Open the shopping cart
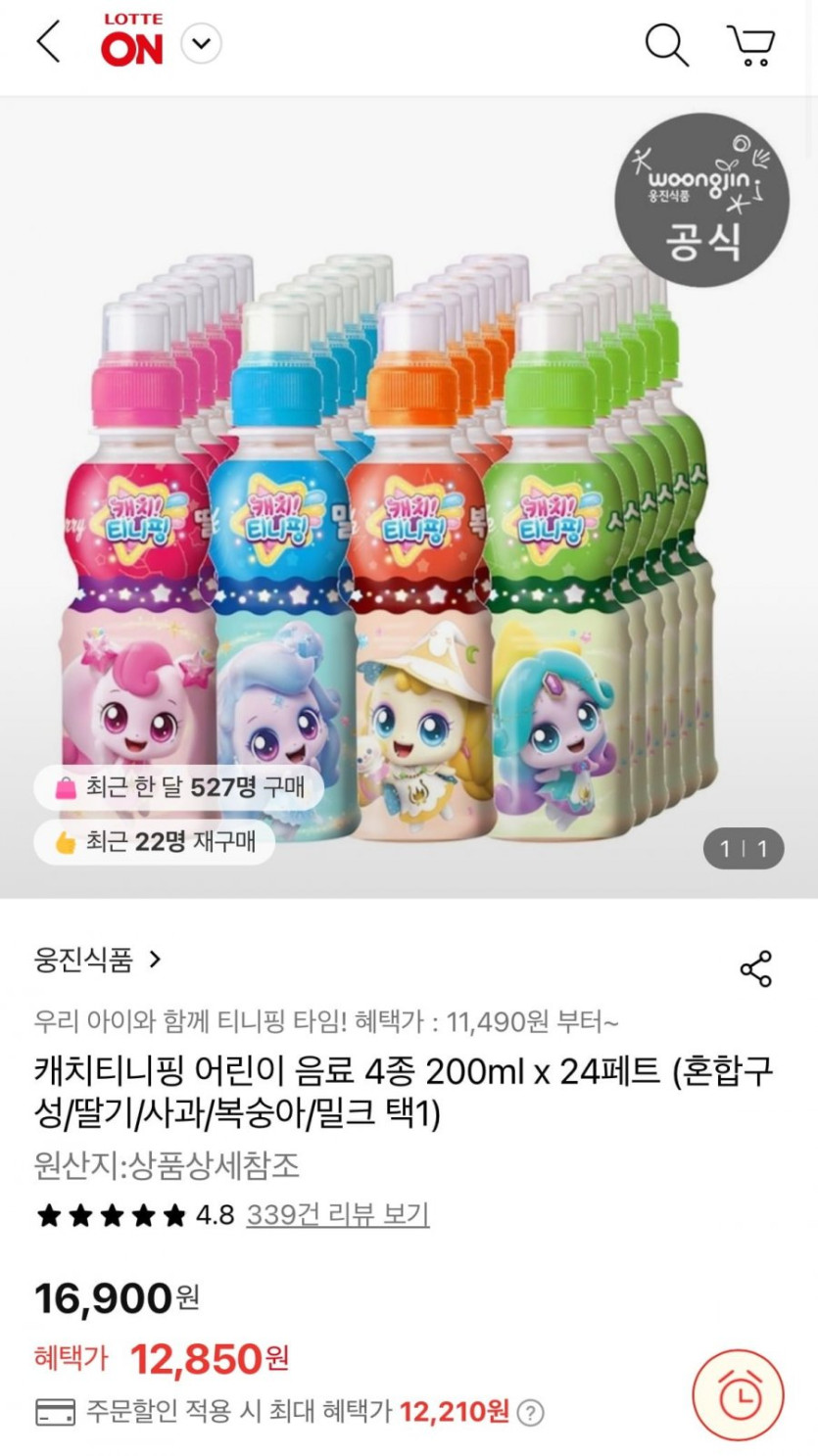 (751, 45)
